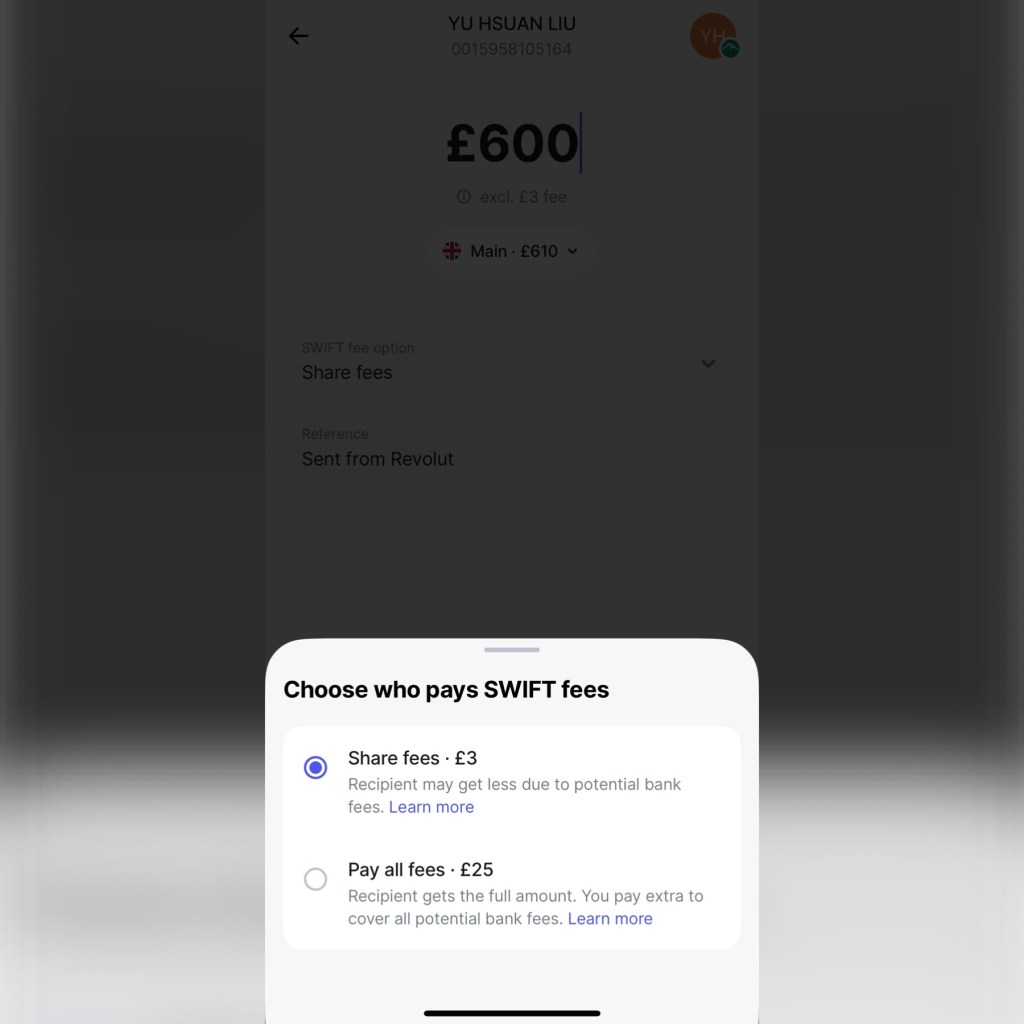Screen dimensions: 1024x1024
Task: Tap the £600 amount field
Action: click(x=511, y=143)
